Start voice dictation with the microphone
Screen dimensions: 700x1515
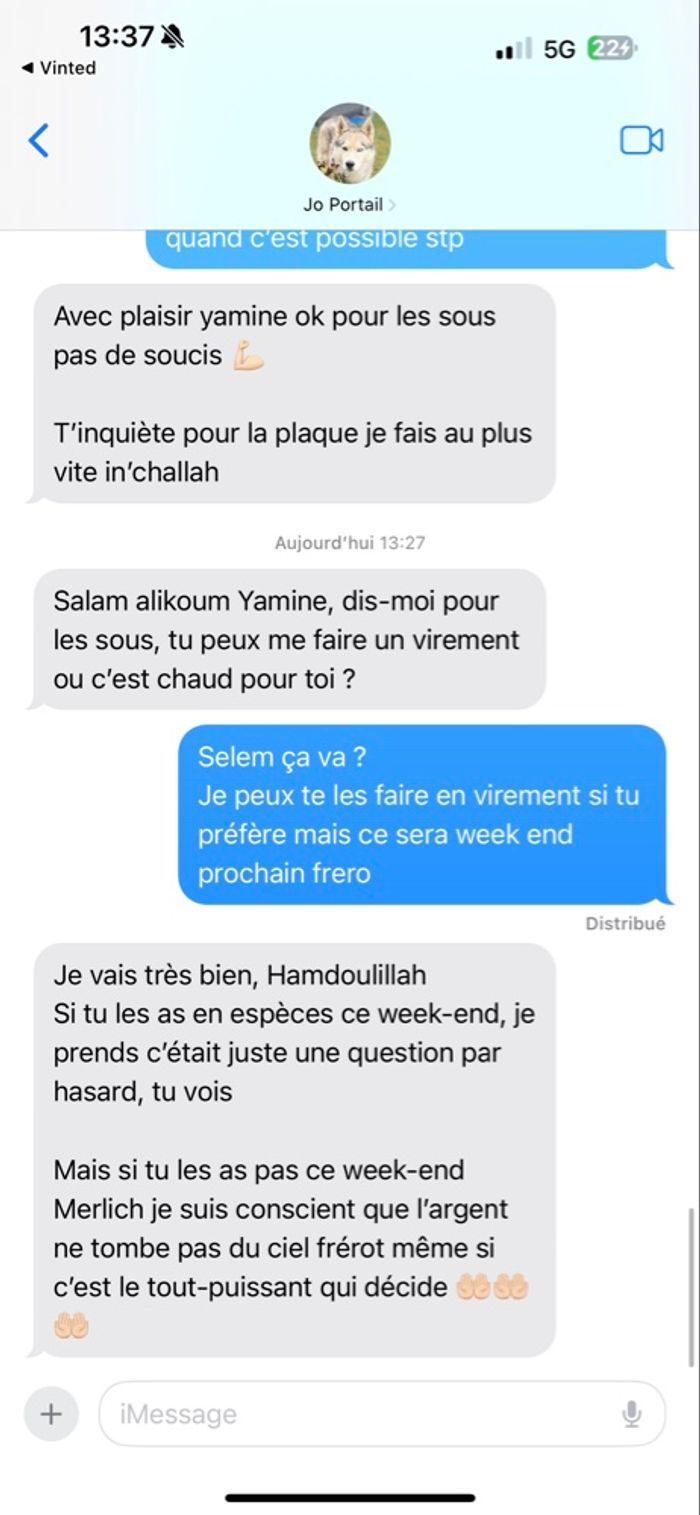(x=631, y=1414)
